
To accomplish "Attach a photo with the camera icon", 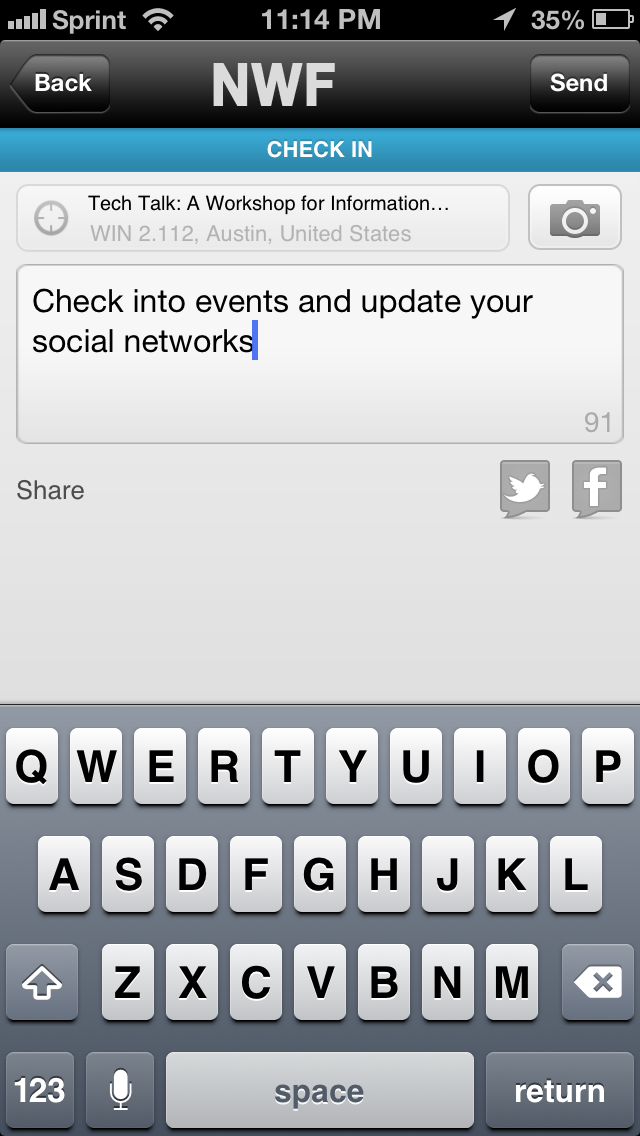I will (x=574, y=218).
